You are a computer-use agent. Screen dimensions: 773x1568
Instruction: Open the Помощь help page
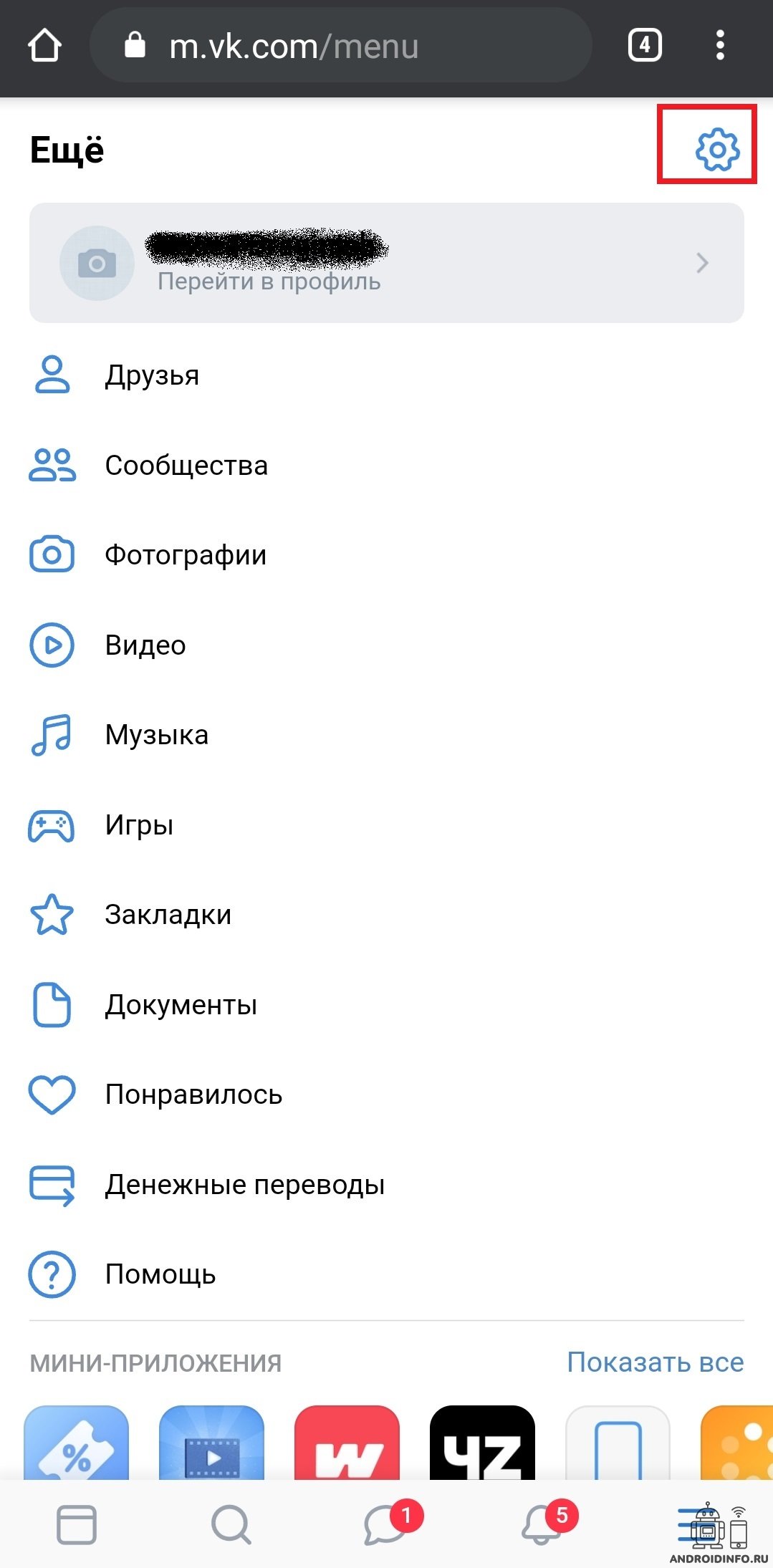[160, 1274]
